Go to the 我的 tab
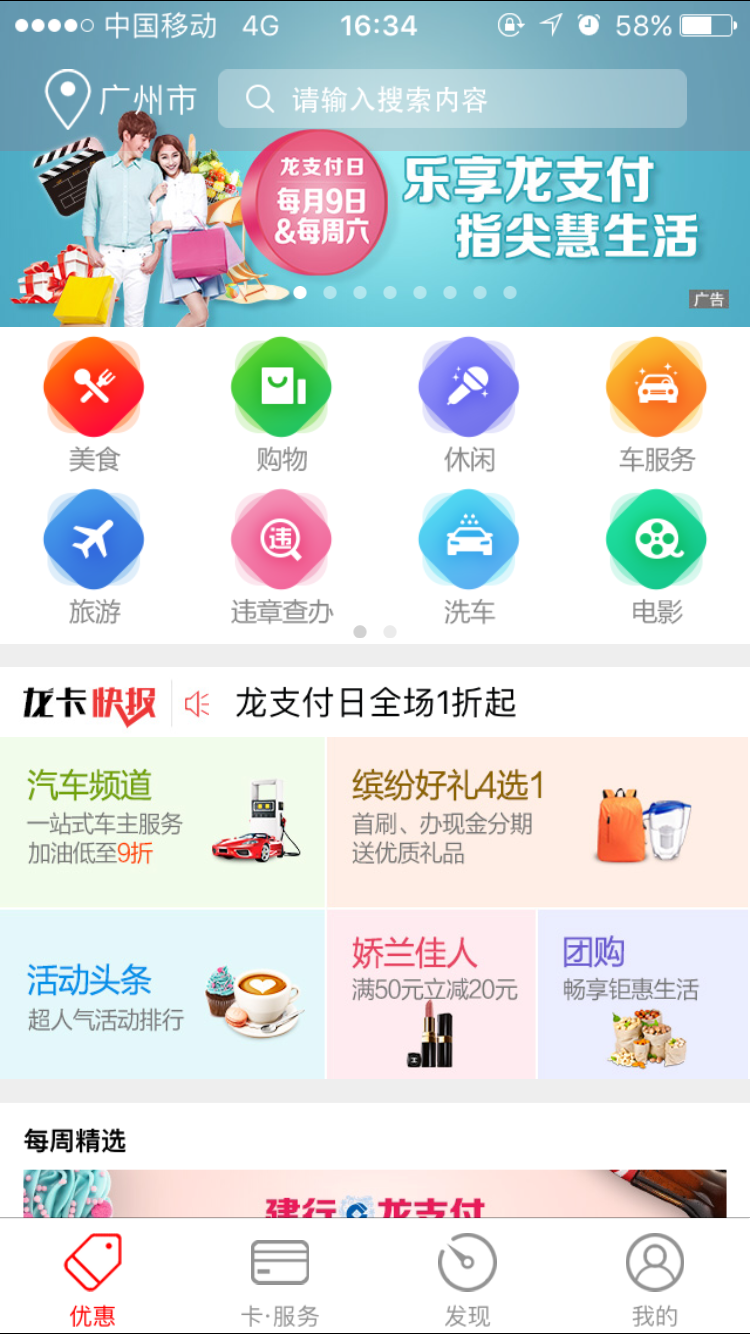 655,1279
